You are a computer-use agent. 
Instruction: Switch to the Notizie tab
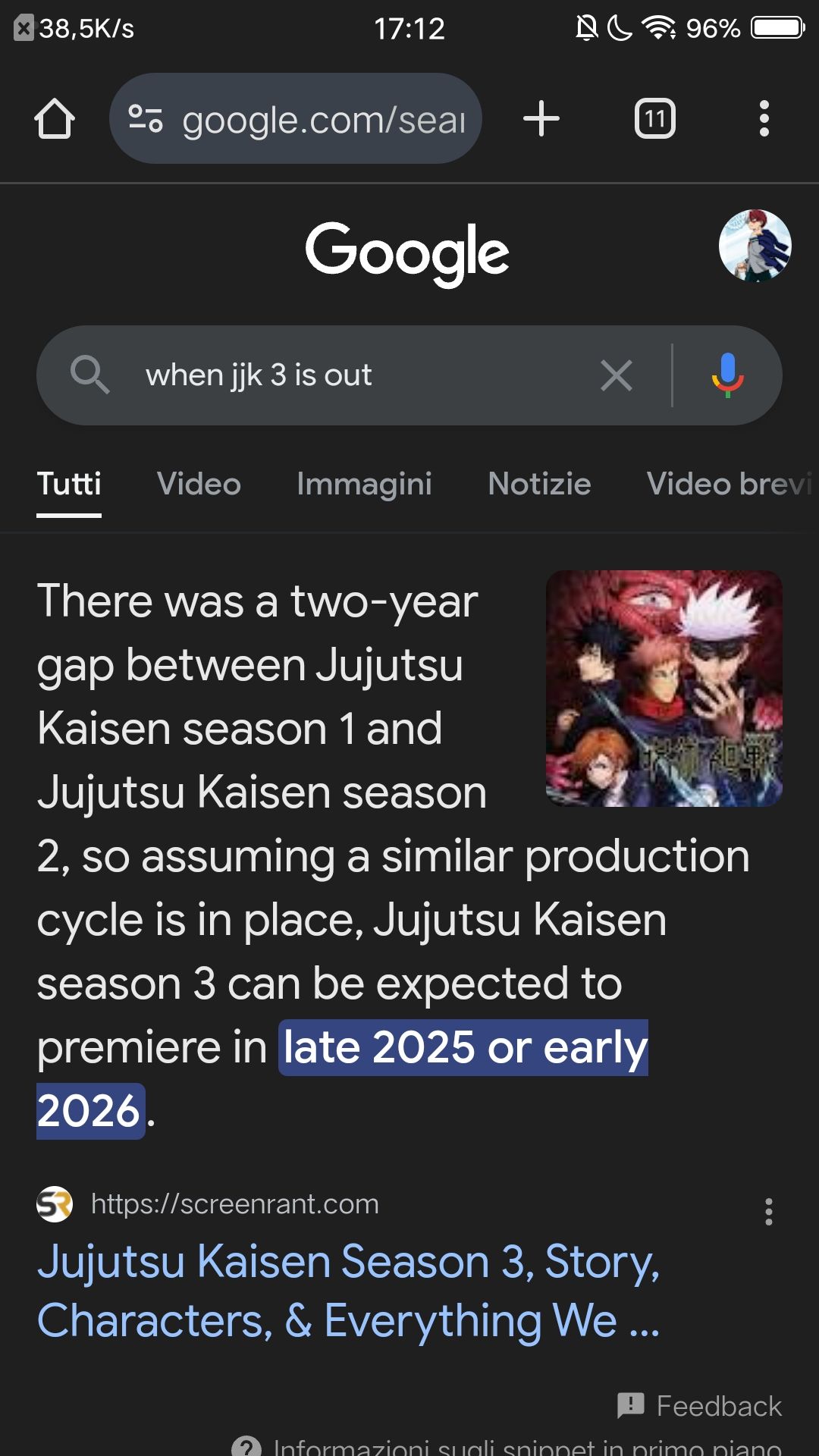[539, 484]
